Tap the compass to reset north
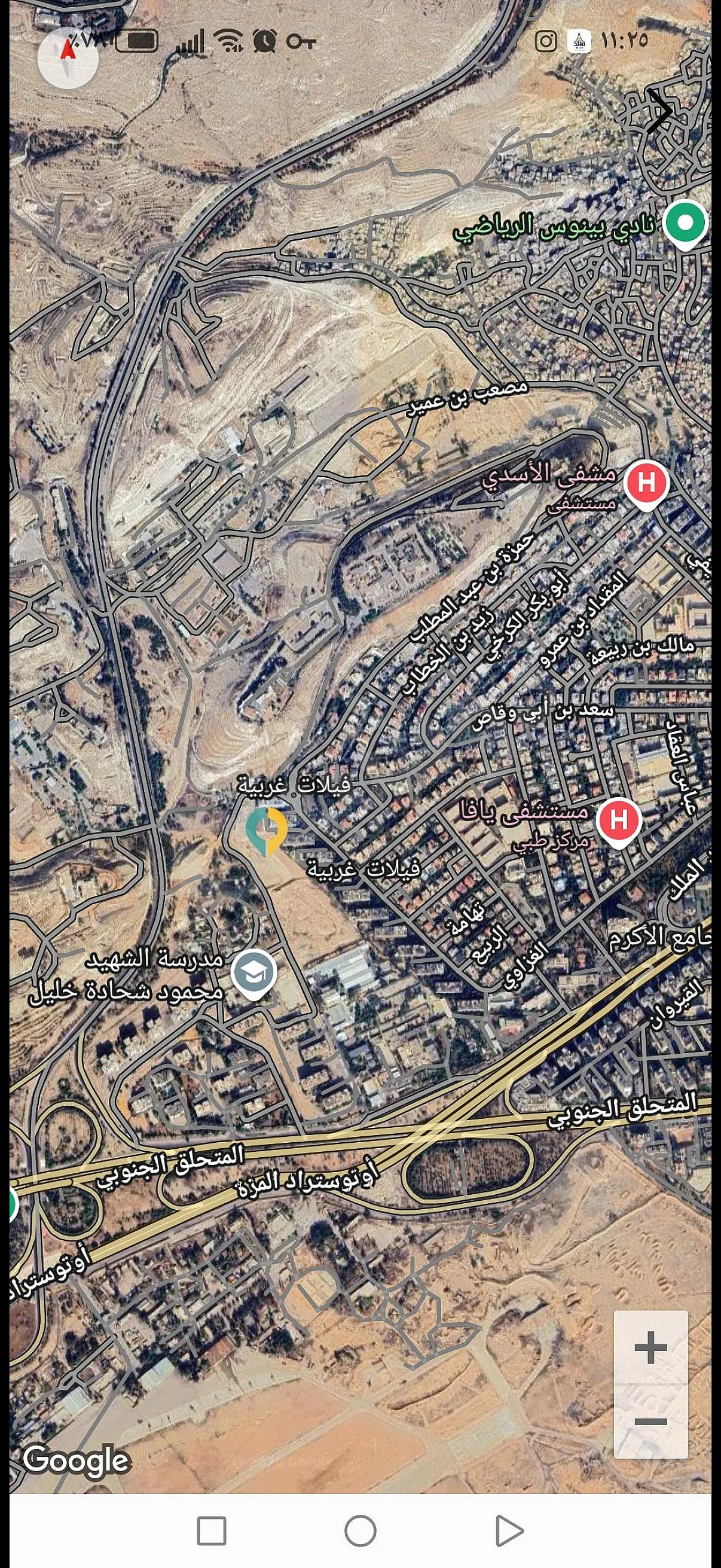This screenshot has height=1568, width=721. pyautogui.click(x=68, y=58)
